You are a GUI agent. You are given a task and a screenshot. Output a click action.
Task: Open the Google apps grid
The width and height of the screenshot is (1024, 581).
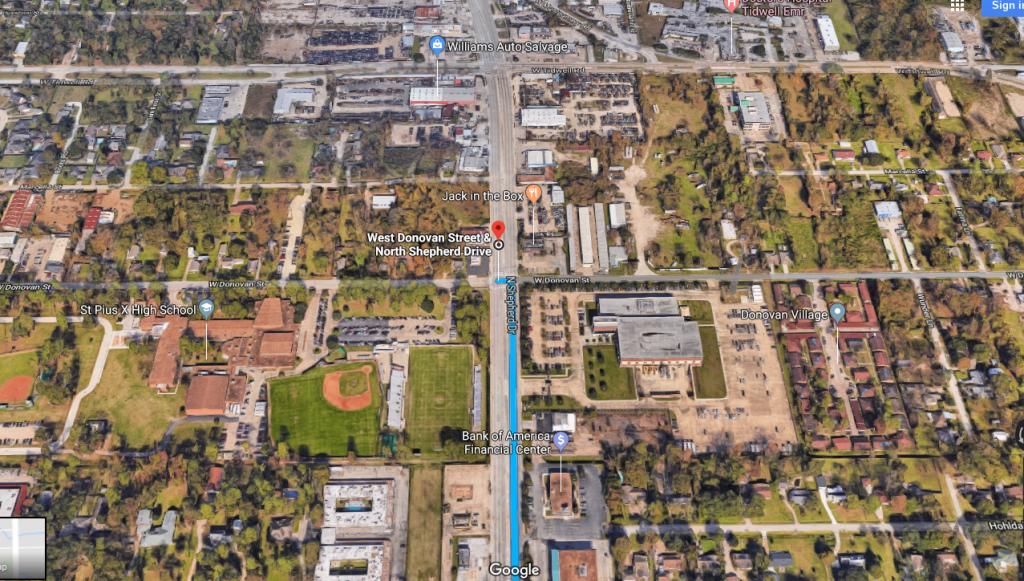[x=957, y=5]
